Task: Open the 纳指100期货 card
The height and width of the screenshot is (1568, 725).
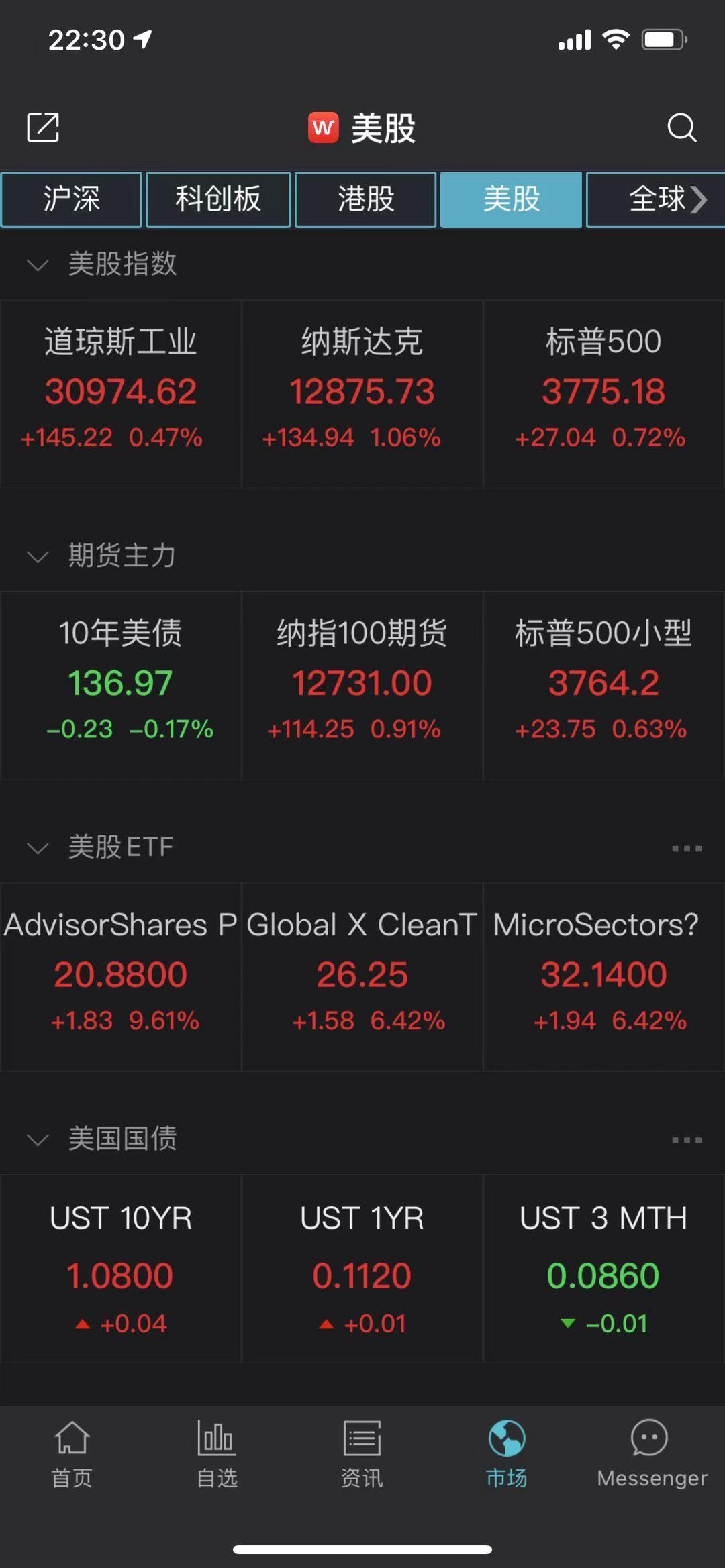Action: tap(362, 684)
